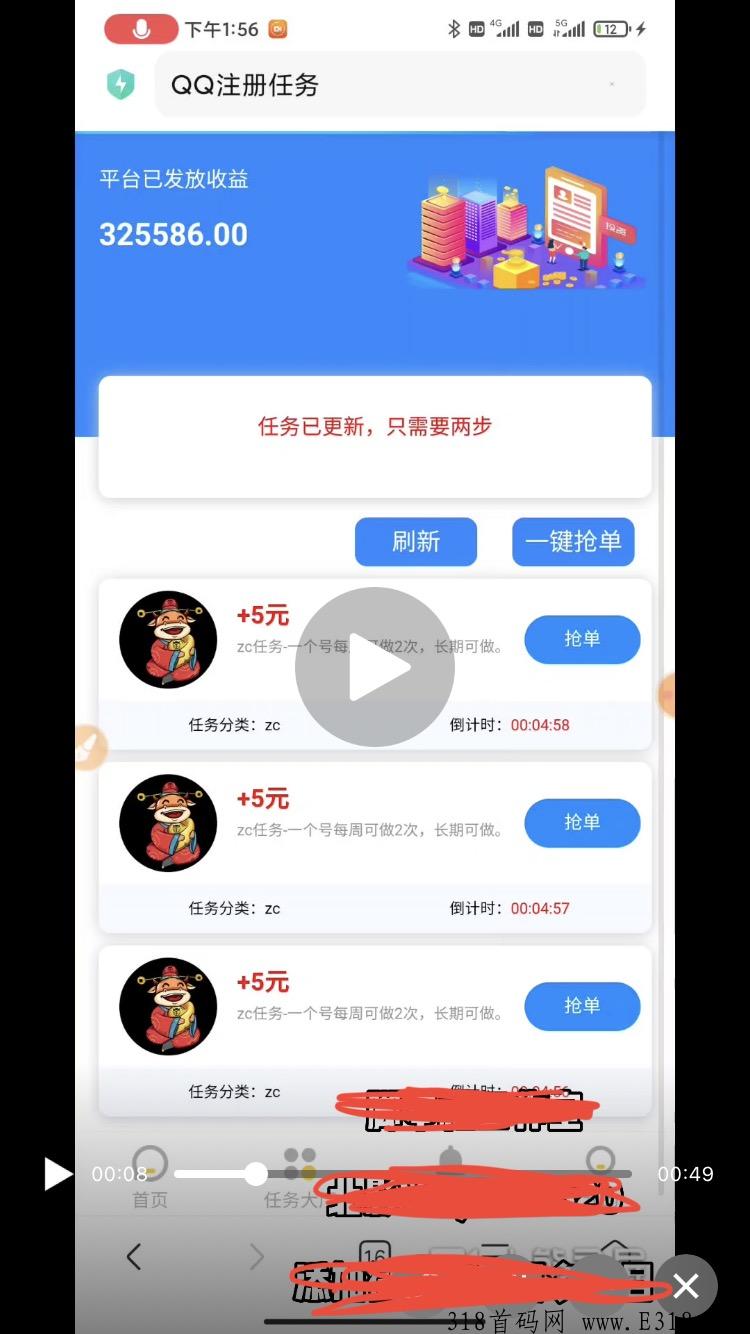Switch to the 首页 tab
Screen dimensions: 750x1334
pos(150,1180)
